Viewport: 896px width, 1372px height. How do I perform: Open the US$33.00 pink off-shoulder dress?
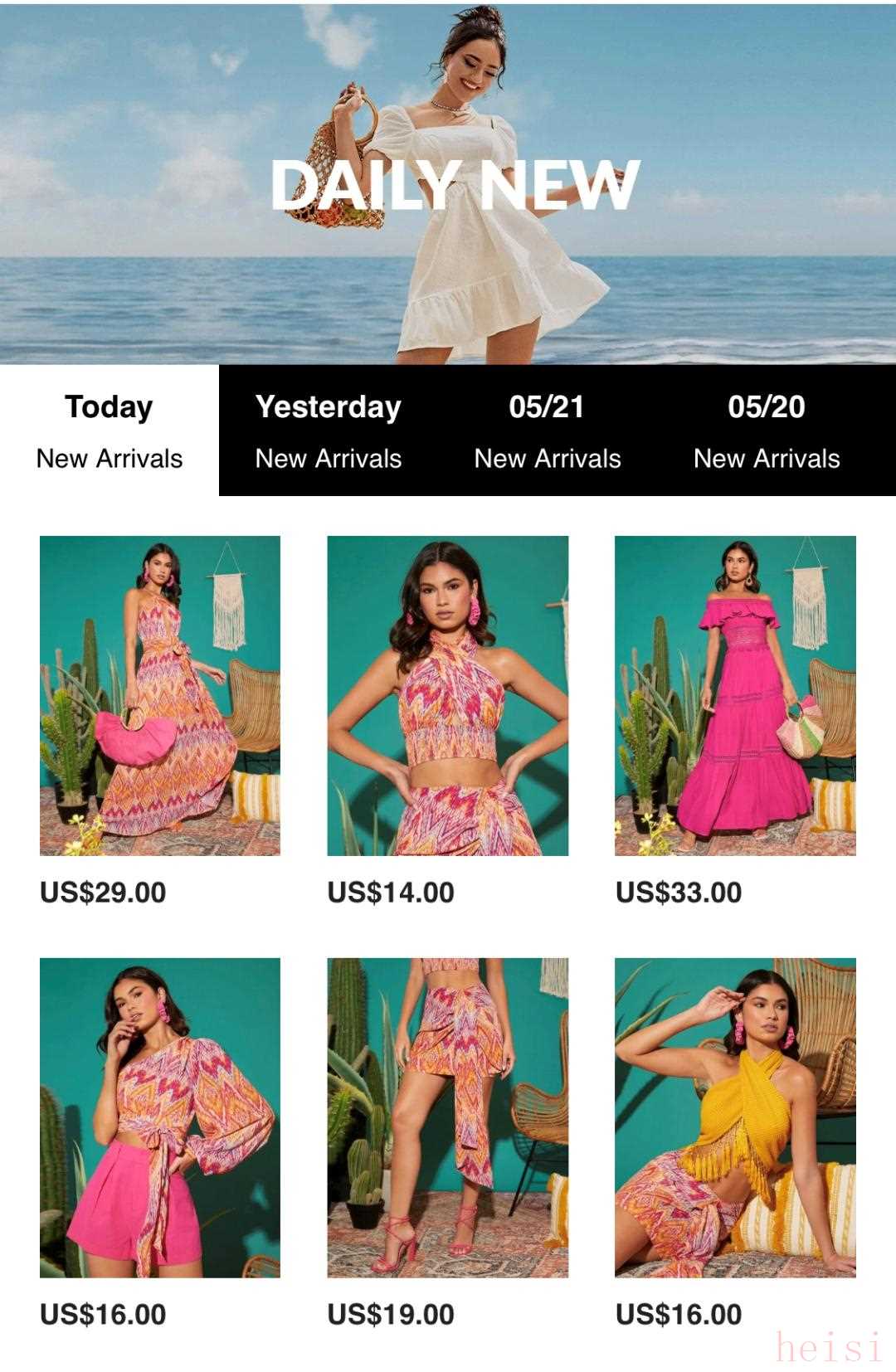(734, 695)
